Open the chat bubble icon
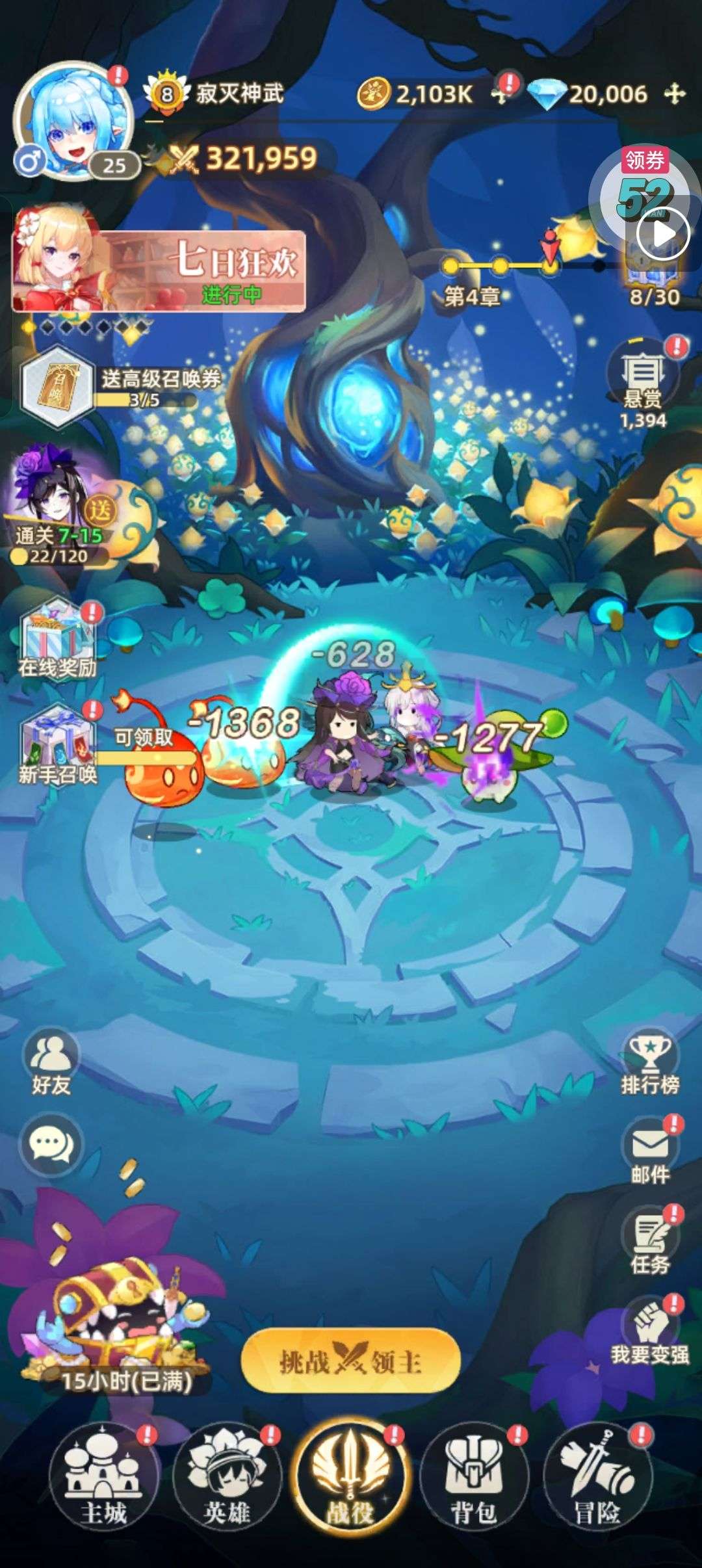Image resolution: width=702 pixels, height=1568 pixels. [x=51, y=1145]
